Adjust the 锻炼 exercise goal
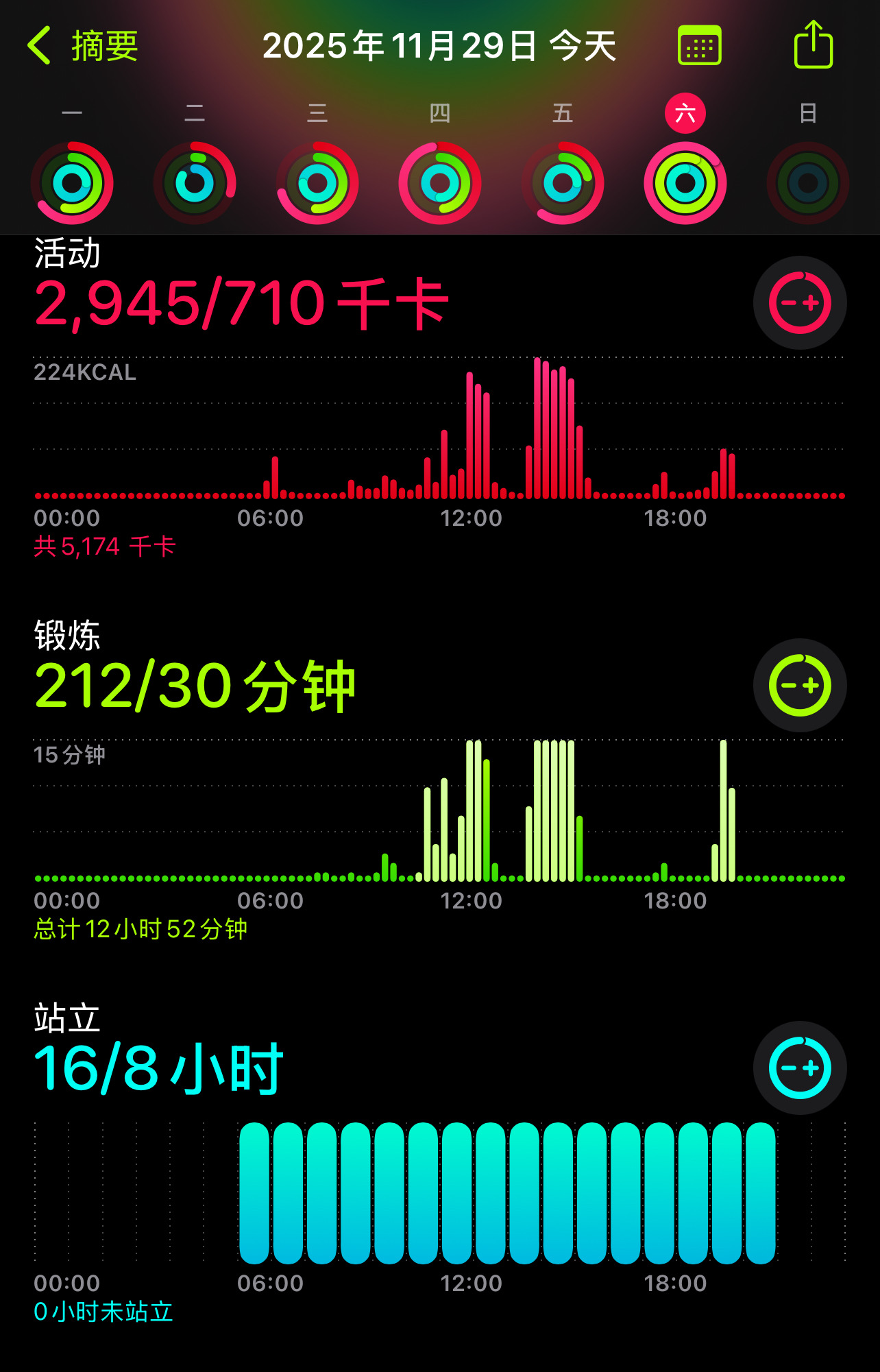The height and width of the screenshot is (1372, 880). pyautogui.click(x=800, y=686)
